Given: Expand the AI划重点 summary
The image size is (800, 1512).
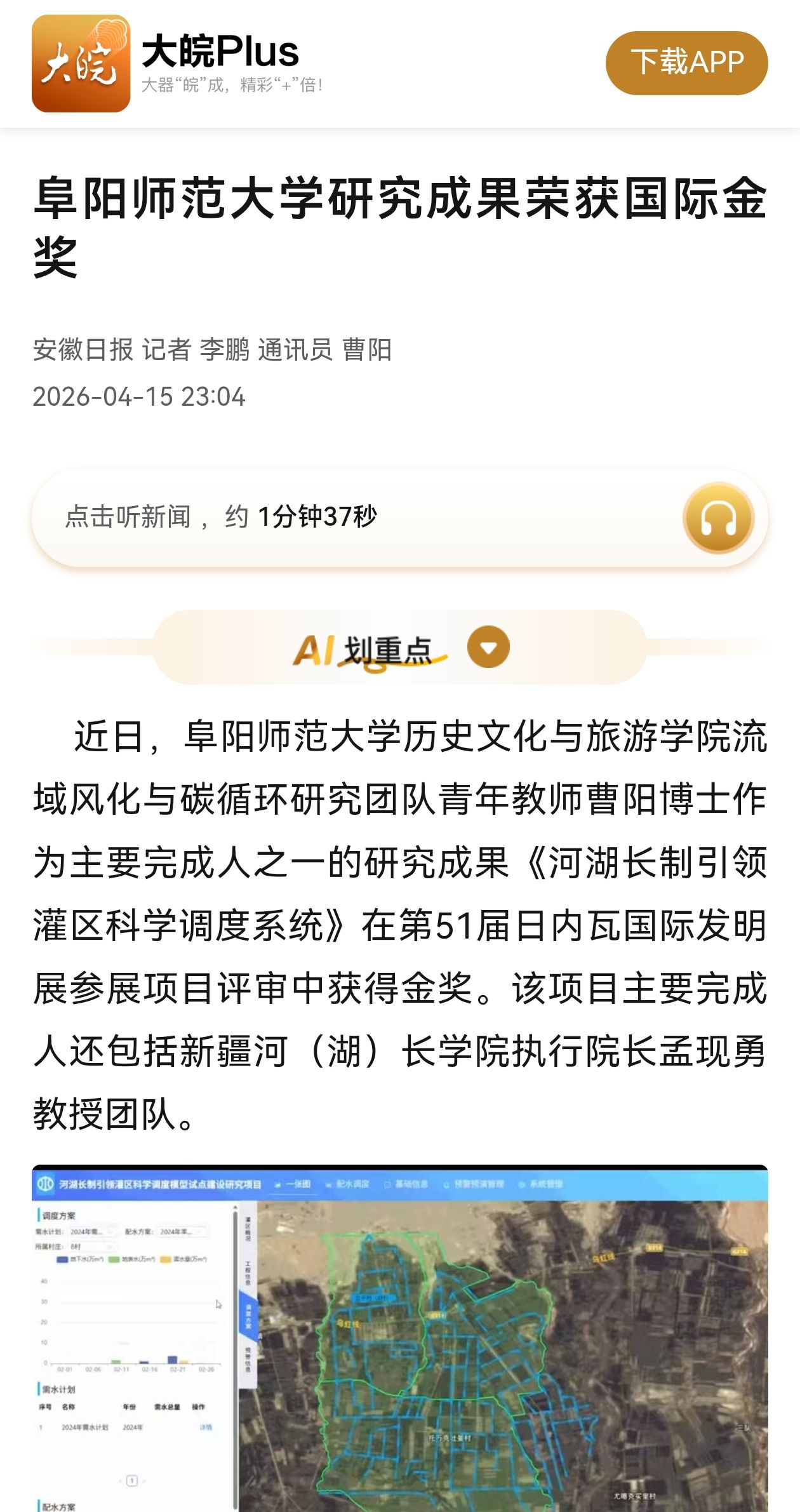Looking at the screenshot, I should click(x=488, y=647).
